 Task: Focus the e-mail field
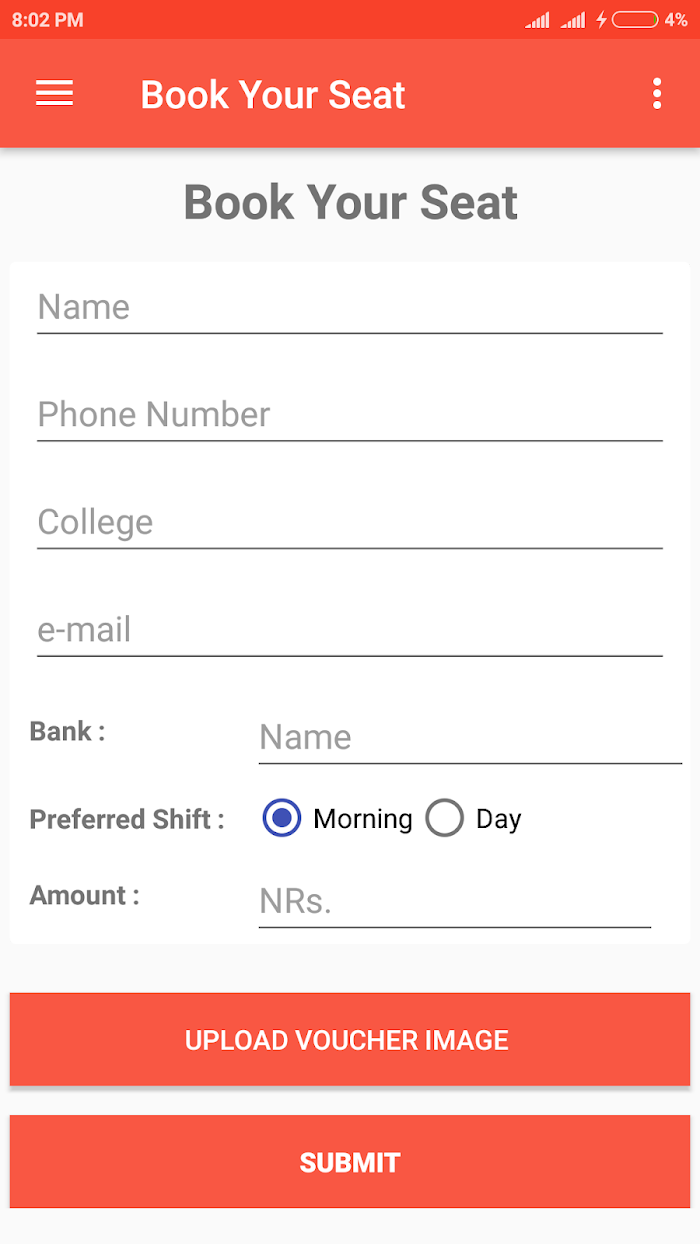point(350,630)
